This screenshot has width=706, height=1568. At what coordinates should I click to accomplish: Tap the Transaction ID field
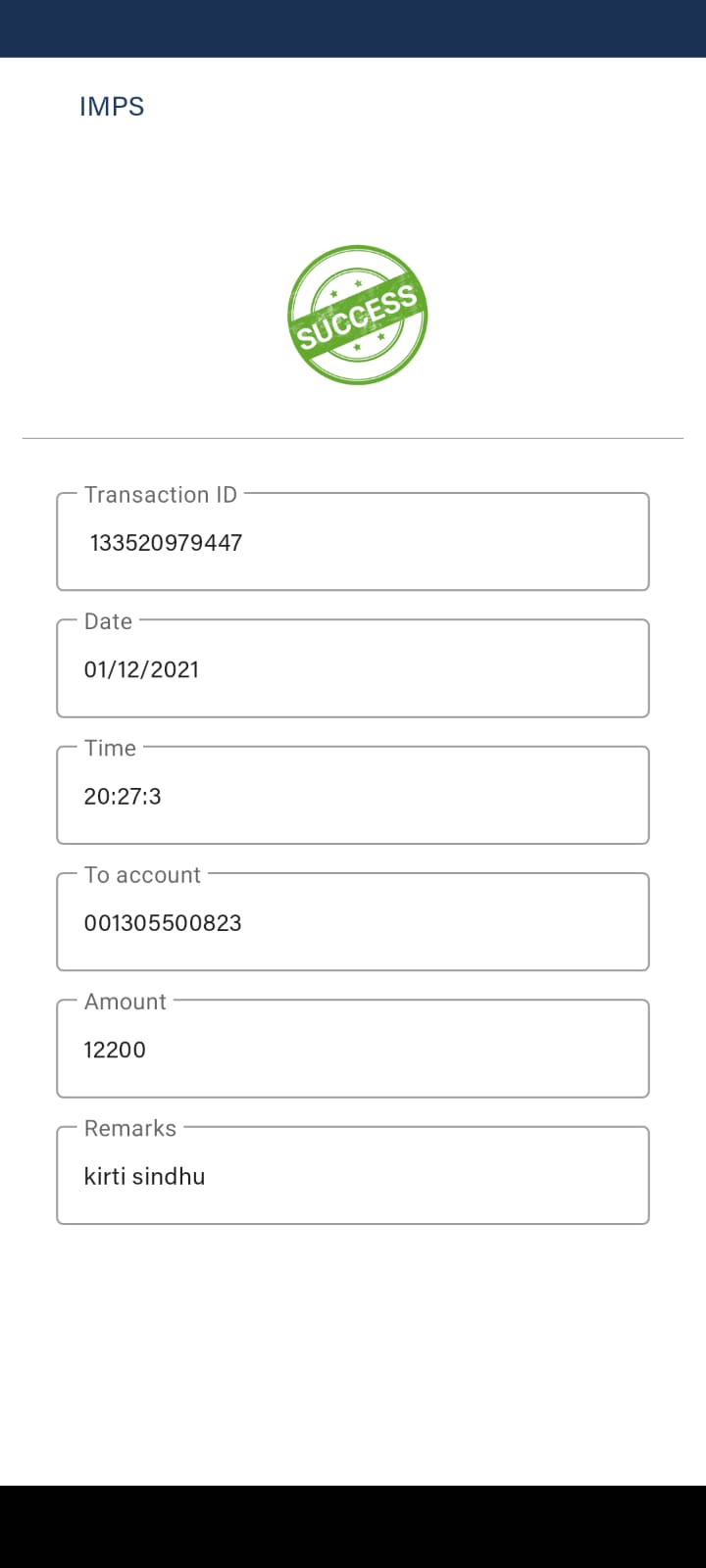pyautogui.click(x=353, y=541)
